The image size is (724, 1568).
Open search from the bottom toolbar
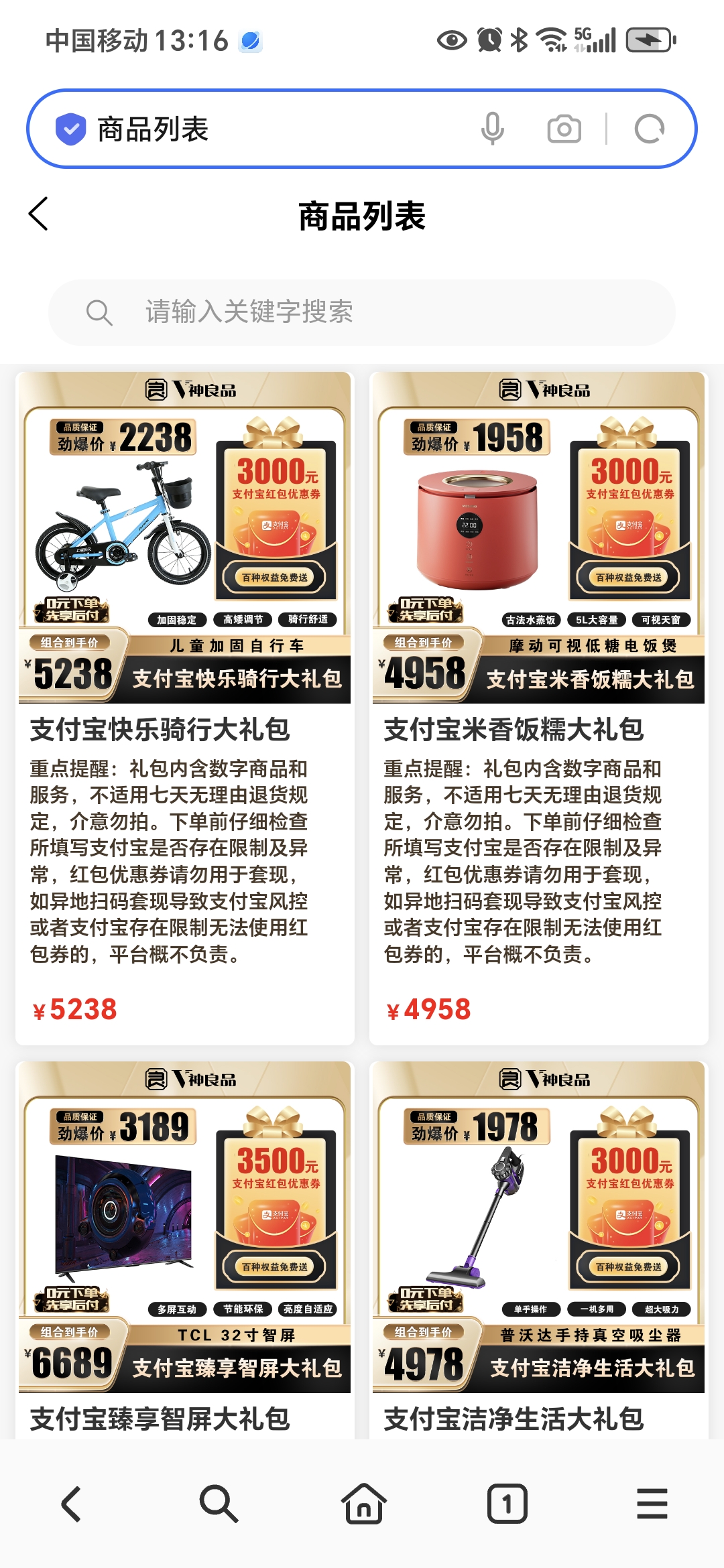(x=219, y=1504)
